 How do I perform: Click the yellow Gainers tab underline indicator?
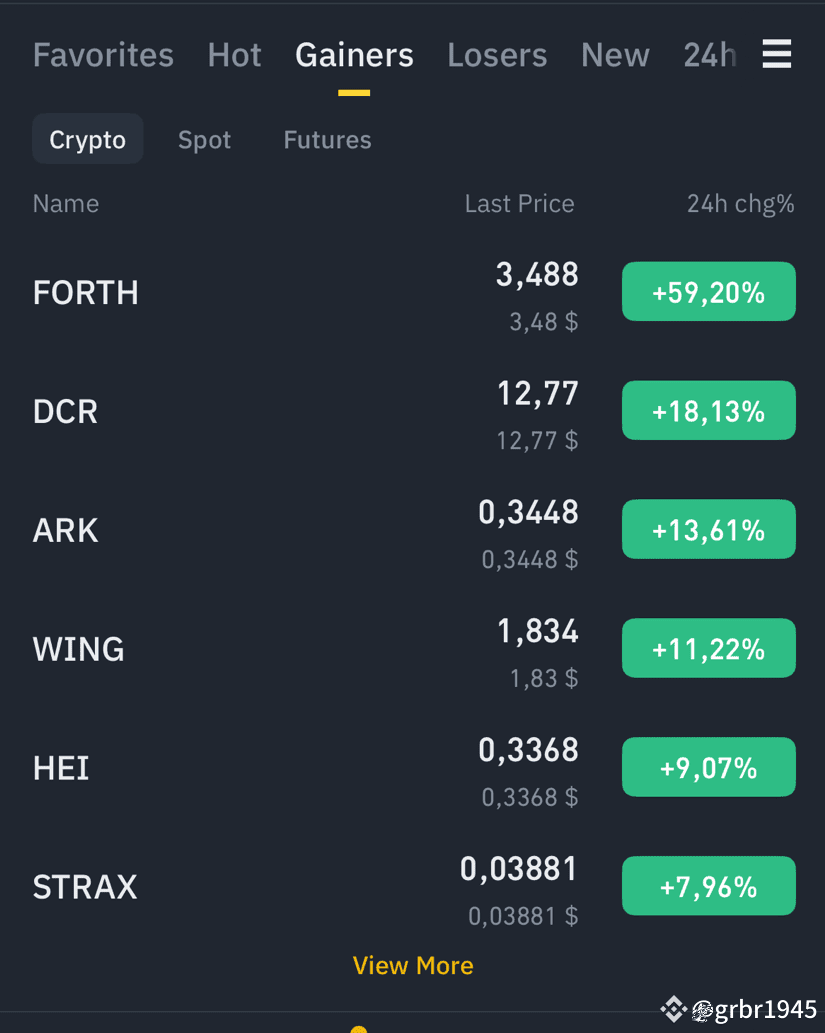353,90
